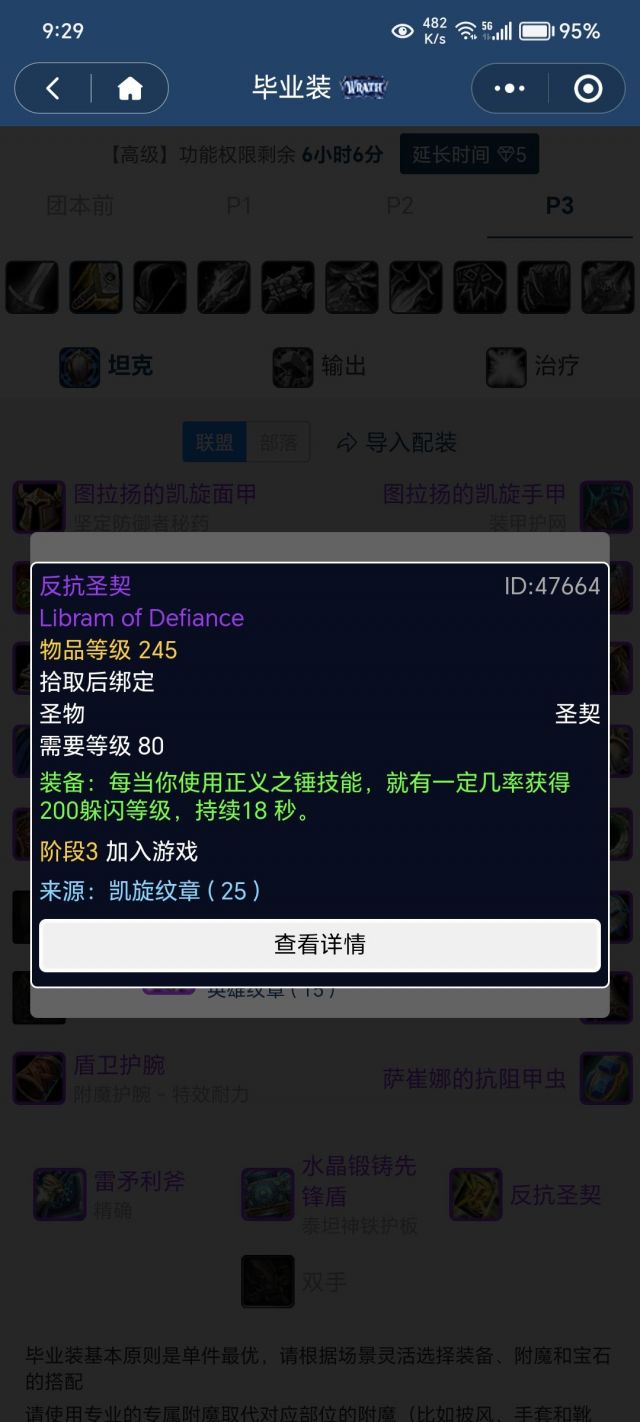Open the three-dot more menu
Viewport: 640px width, 1422px height.
(509, 89)
